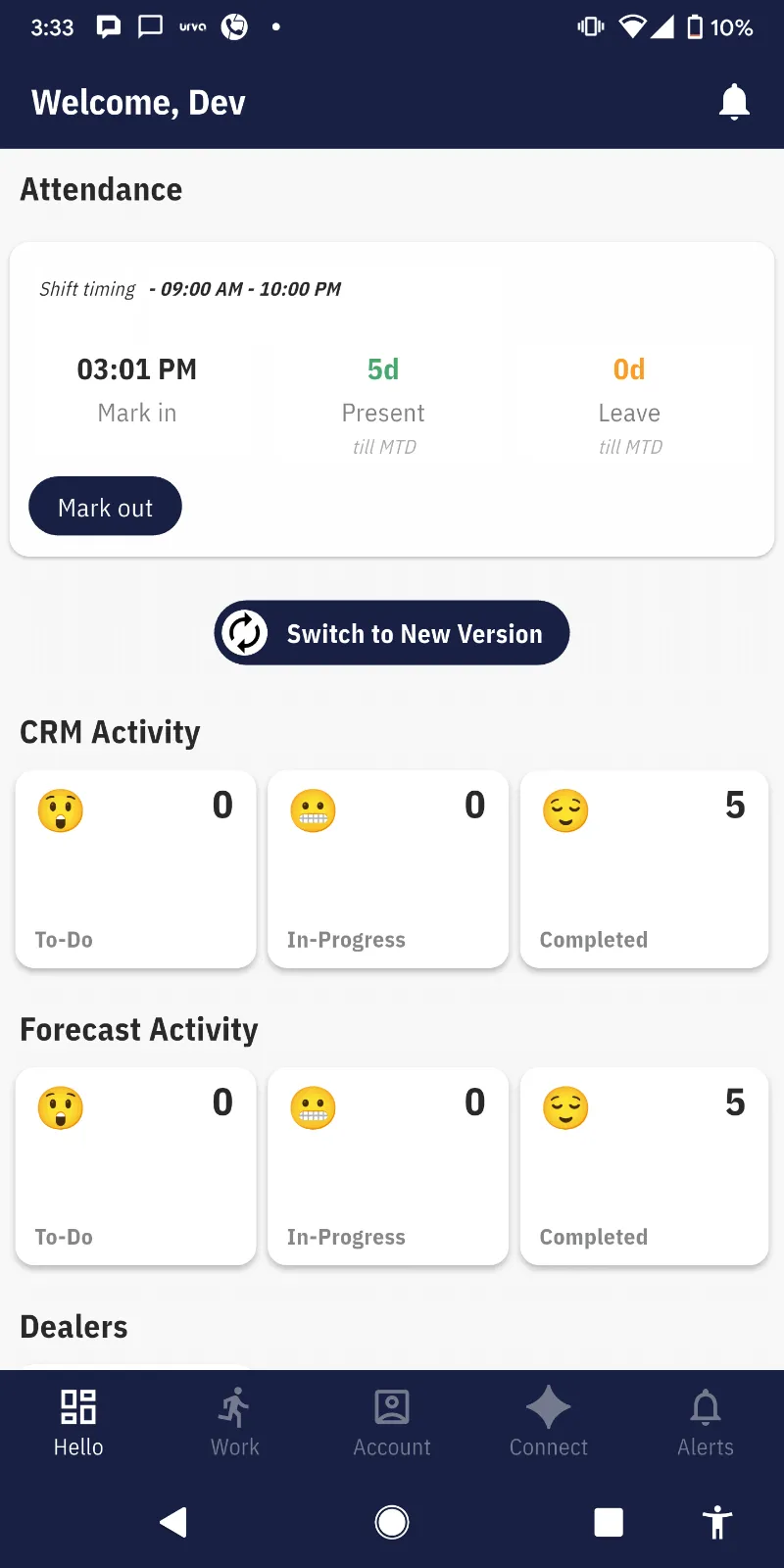
Task: Open CRM Activity Completed card
Action: tap(644, 869)
